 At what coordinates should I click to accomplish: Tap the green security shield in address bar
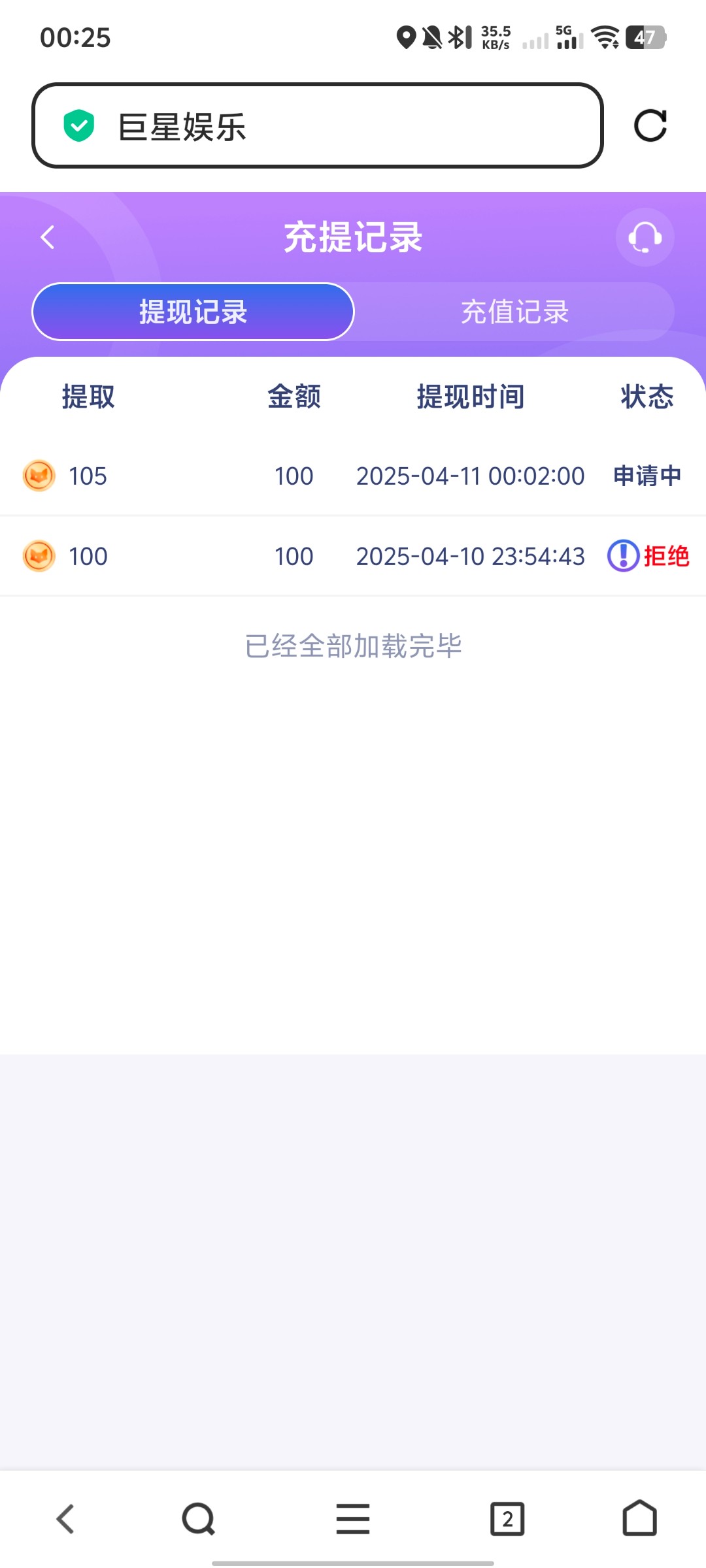[78, 125]
